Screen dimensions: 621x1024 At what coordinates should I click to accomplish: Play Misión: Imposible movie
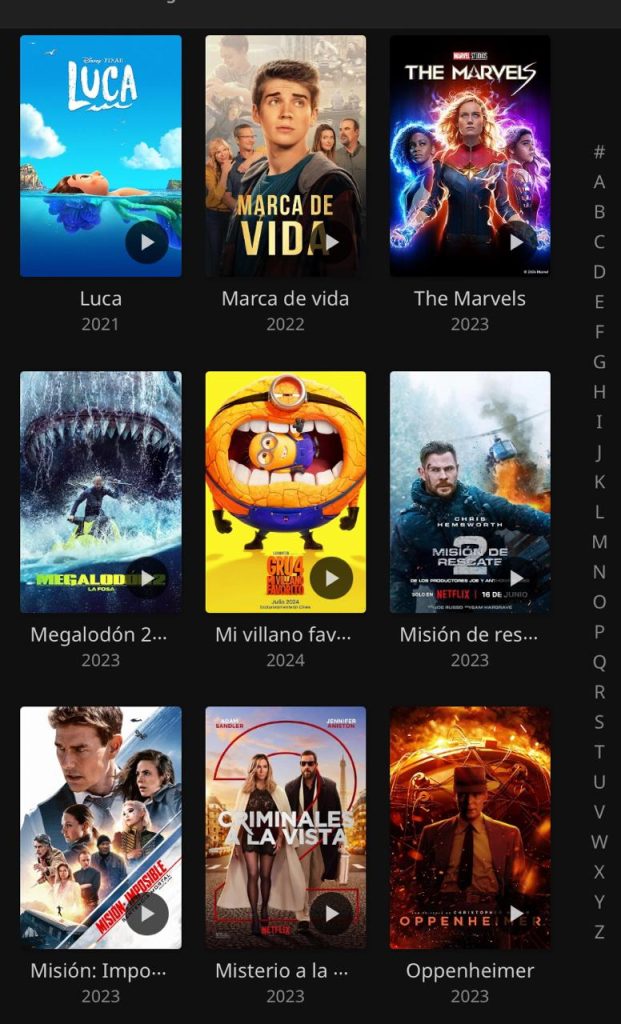point(147,914)
